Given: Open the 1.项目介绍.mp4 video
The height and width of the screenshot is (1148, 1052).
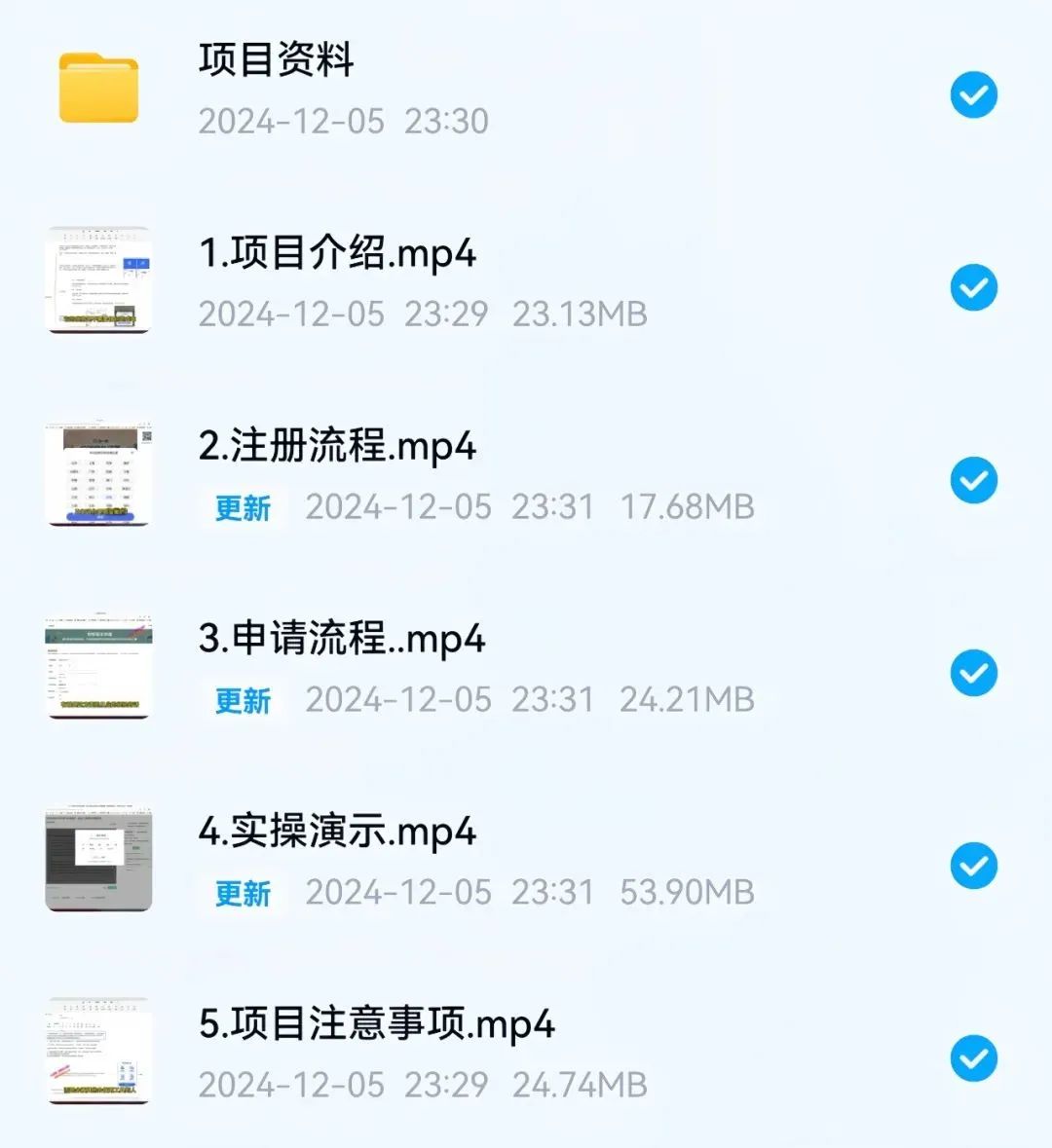Looking at the screenshot, I should tap(337, 254).
